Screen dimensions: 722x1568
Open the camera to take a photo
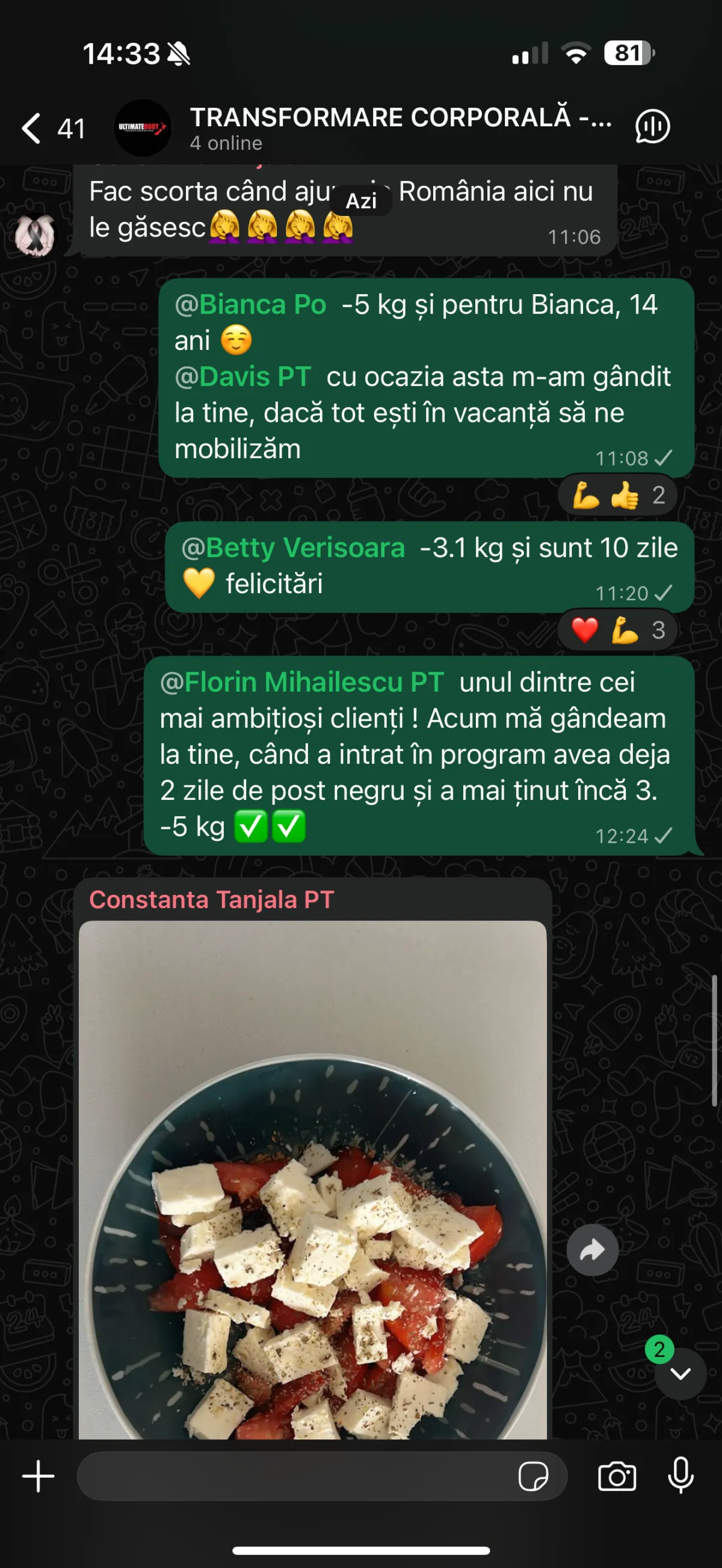(x=617, y=1476)
